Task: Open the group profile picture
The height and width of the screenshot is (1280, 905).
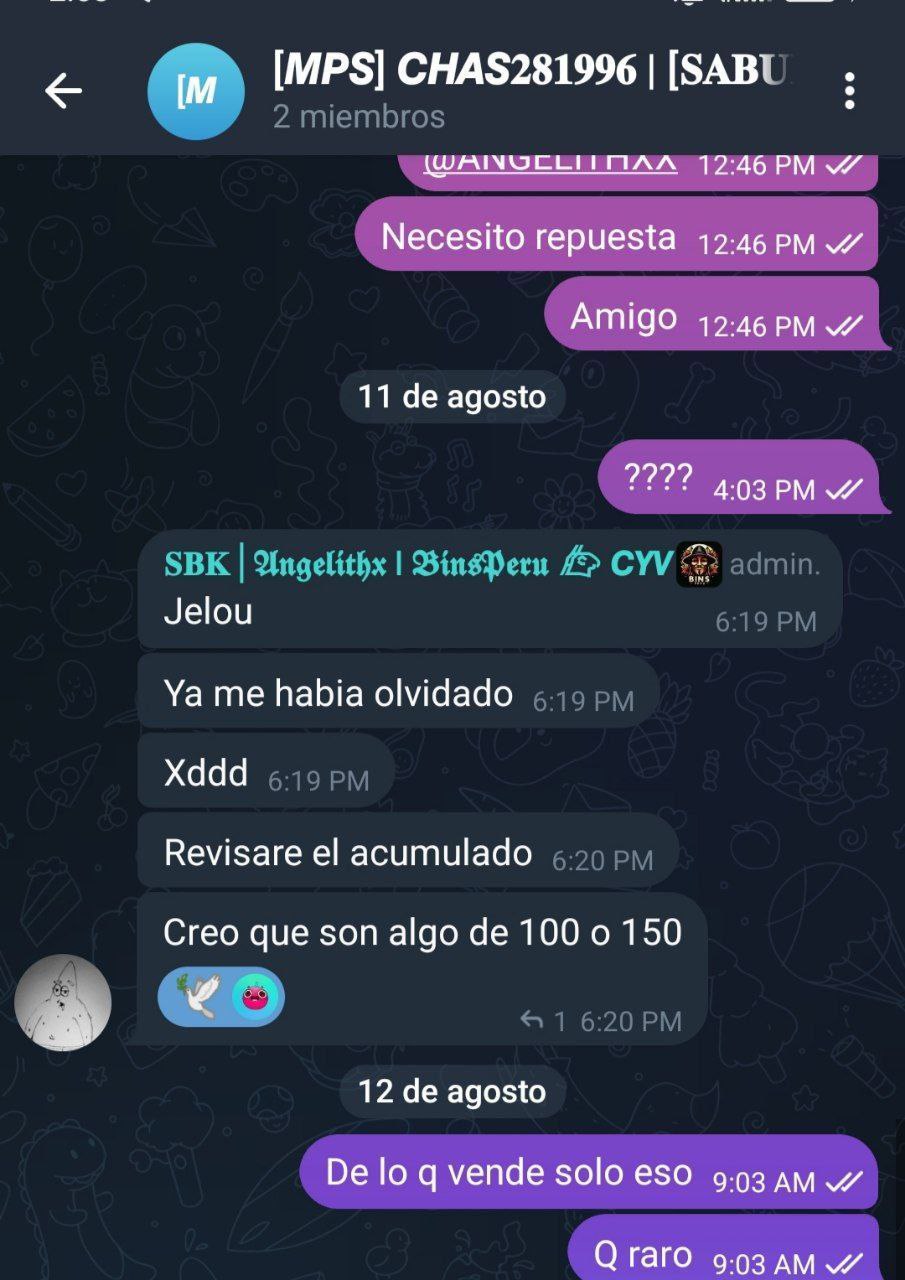Action: [x=195, y=92]
